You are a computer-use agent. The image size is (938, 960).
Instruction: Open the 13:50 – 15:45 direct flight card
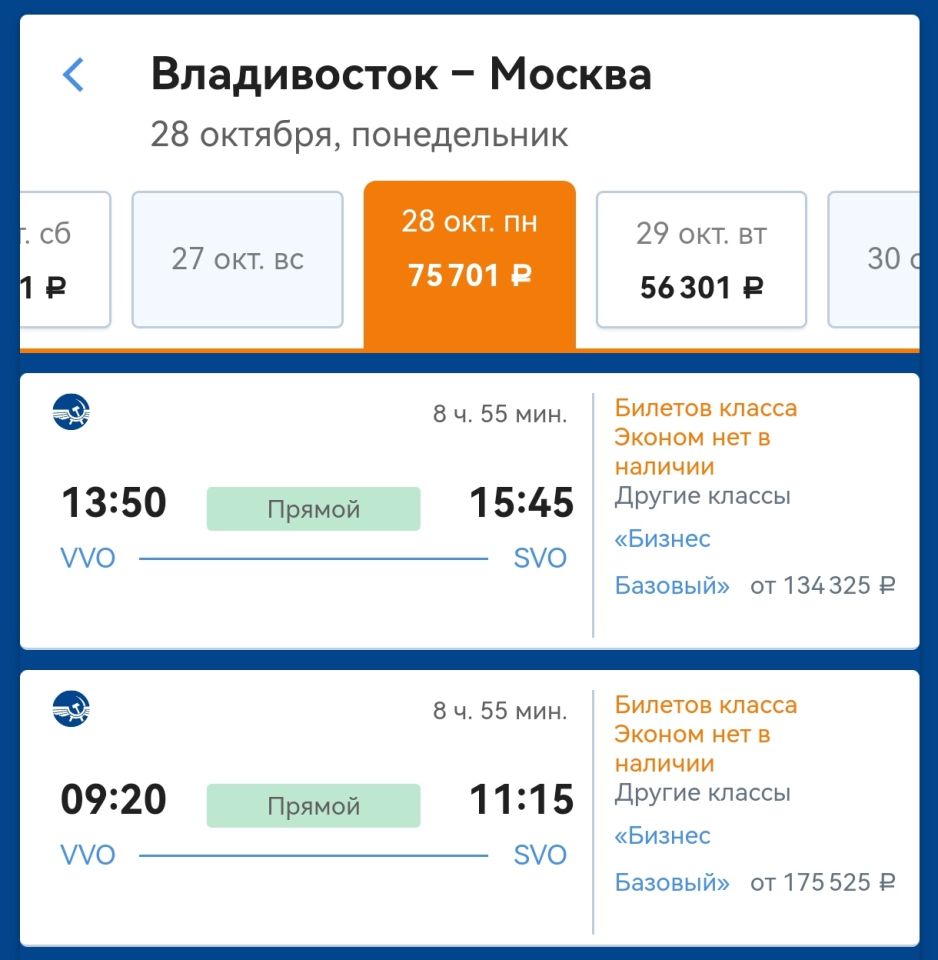306,511
